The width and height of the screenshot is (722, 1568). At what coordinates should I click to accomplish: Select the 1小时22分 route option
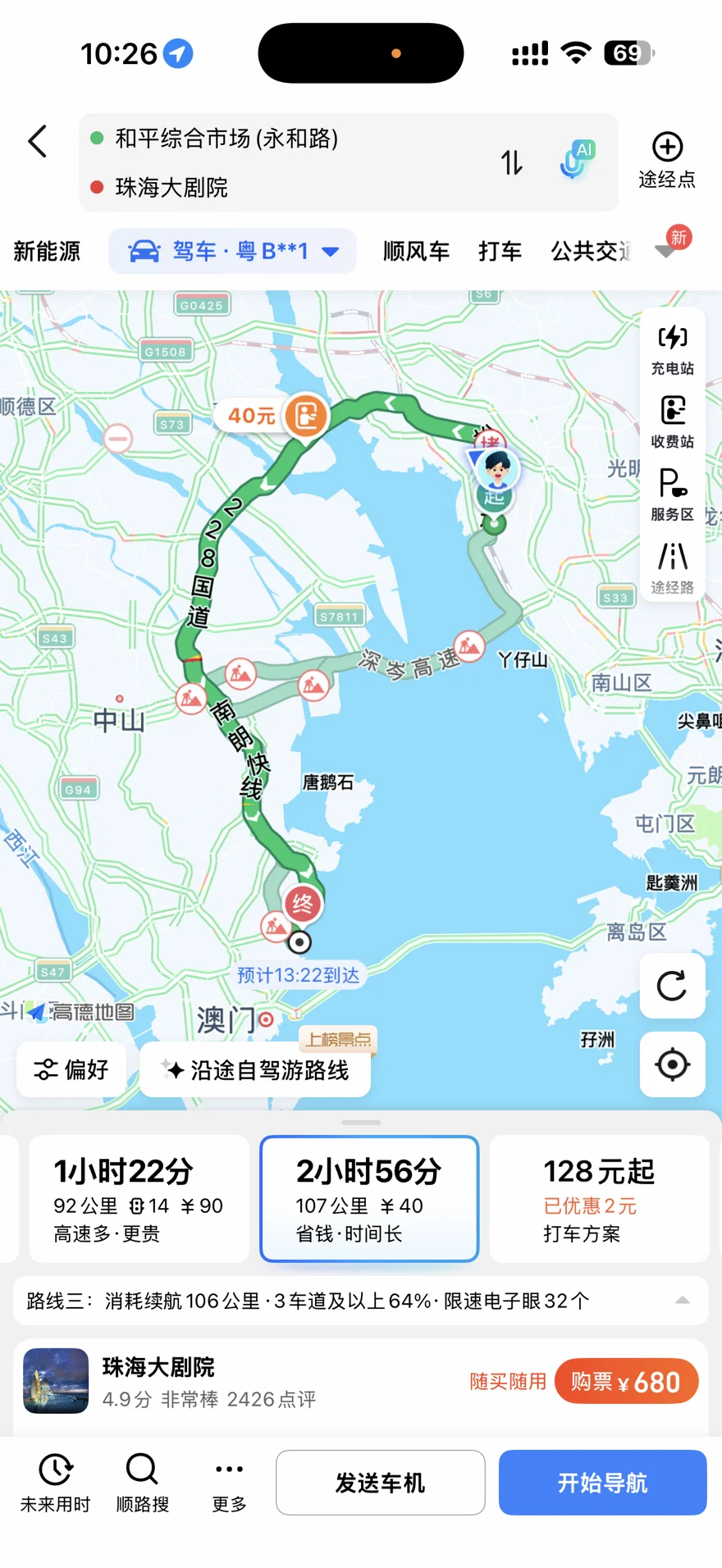click(139, 1198)
